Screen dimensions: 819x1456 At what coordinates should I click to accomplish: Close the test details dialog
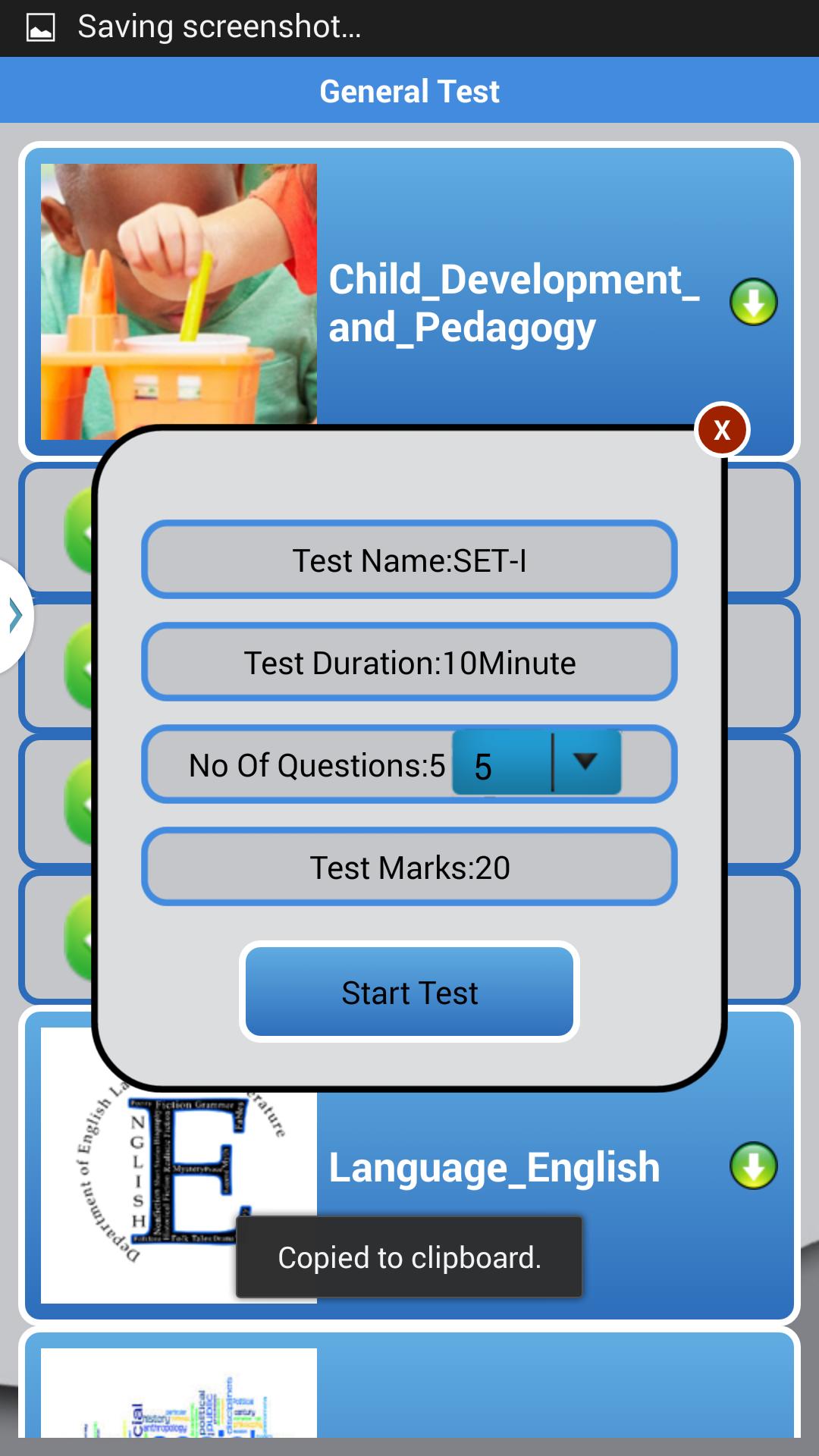(722, 430)
